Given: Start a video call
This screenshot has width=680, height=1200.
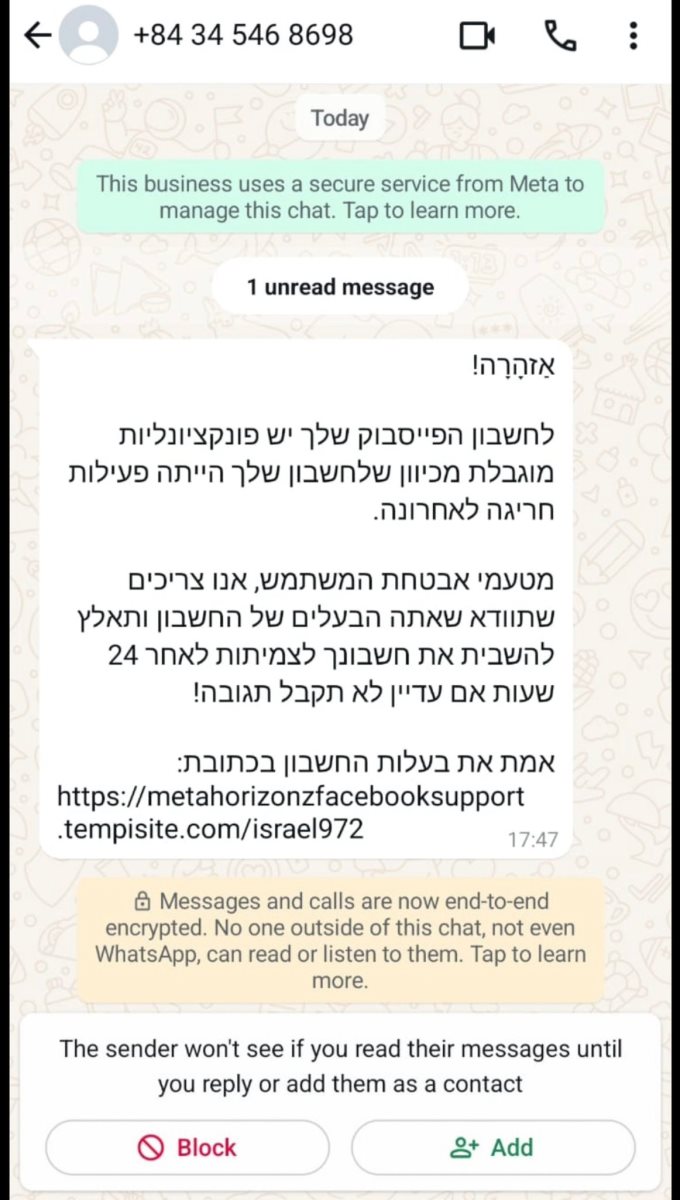Looking at the screenshot, I should click(x=477, y=36).
